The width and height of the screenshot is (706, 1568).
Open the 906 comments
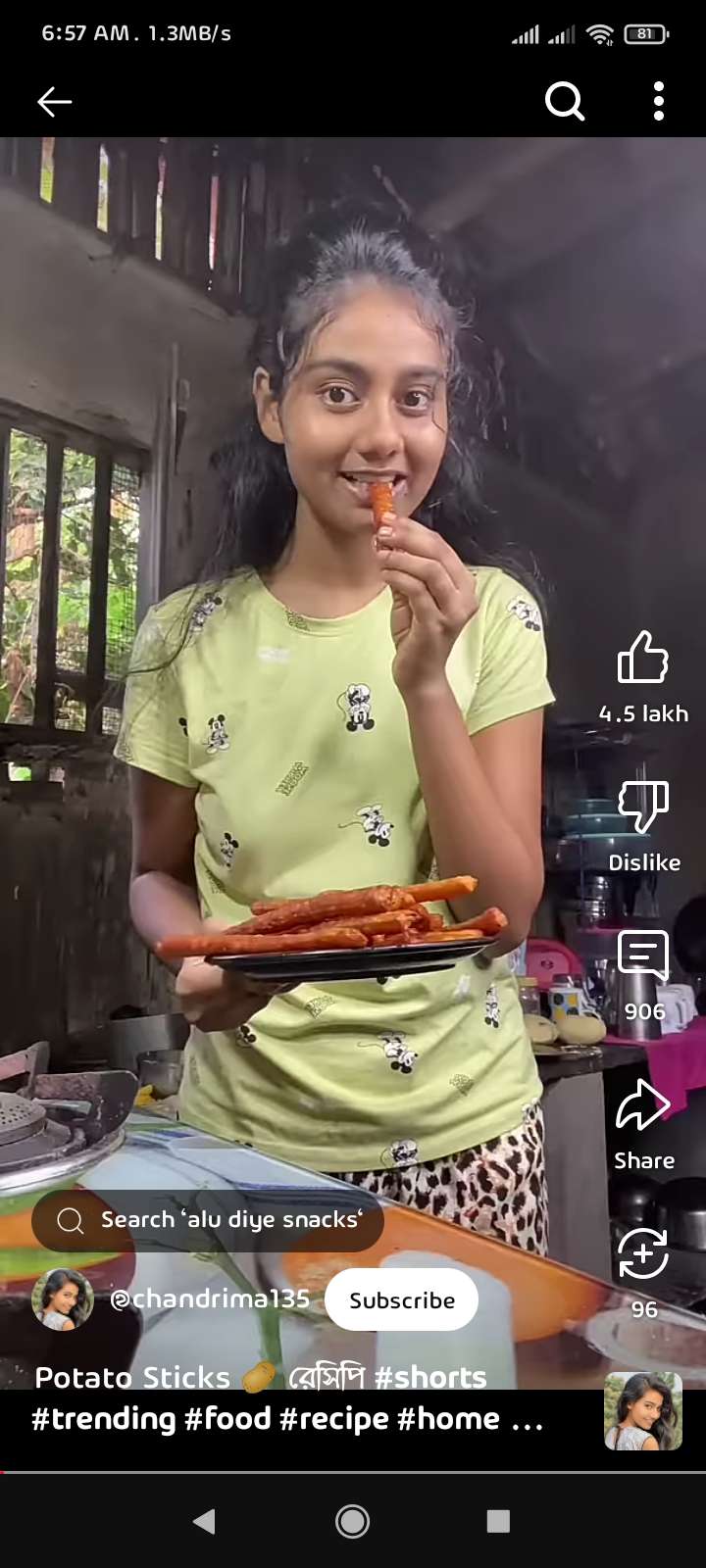click(643, 956)
